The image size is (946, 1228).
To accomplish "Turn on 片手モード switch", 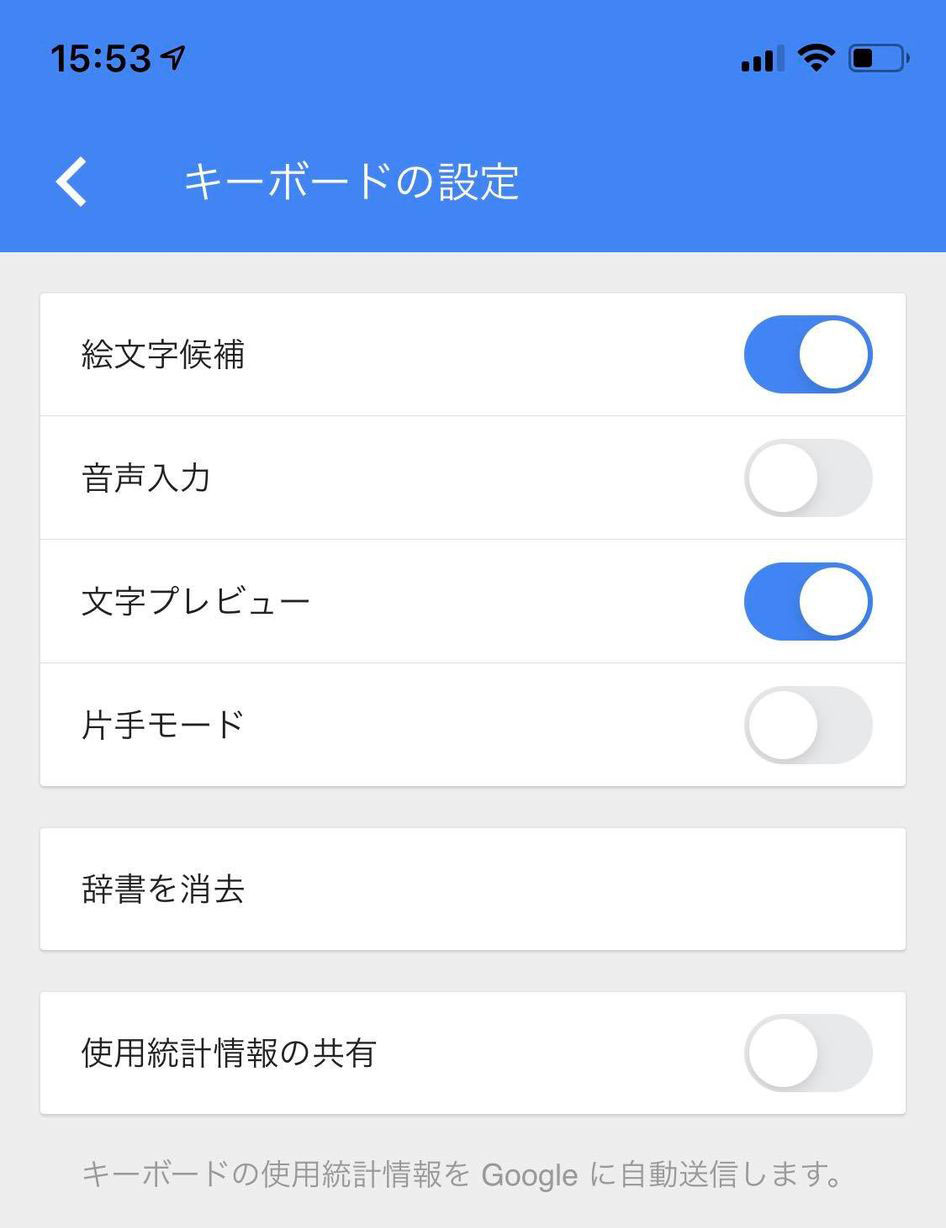I will tap(808, 725).
